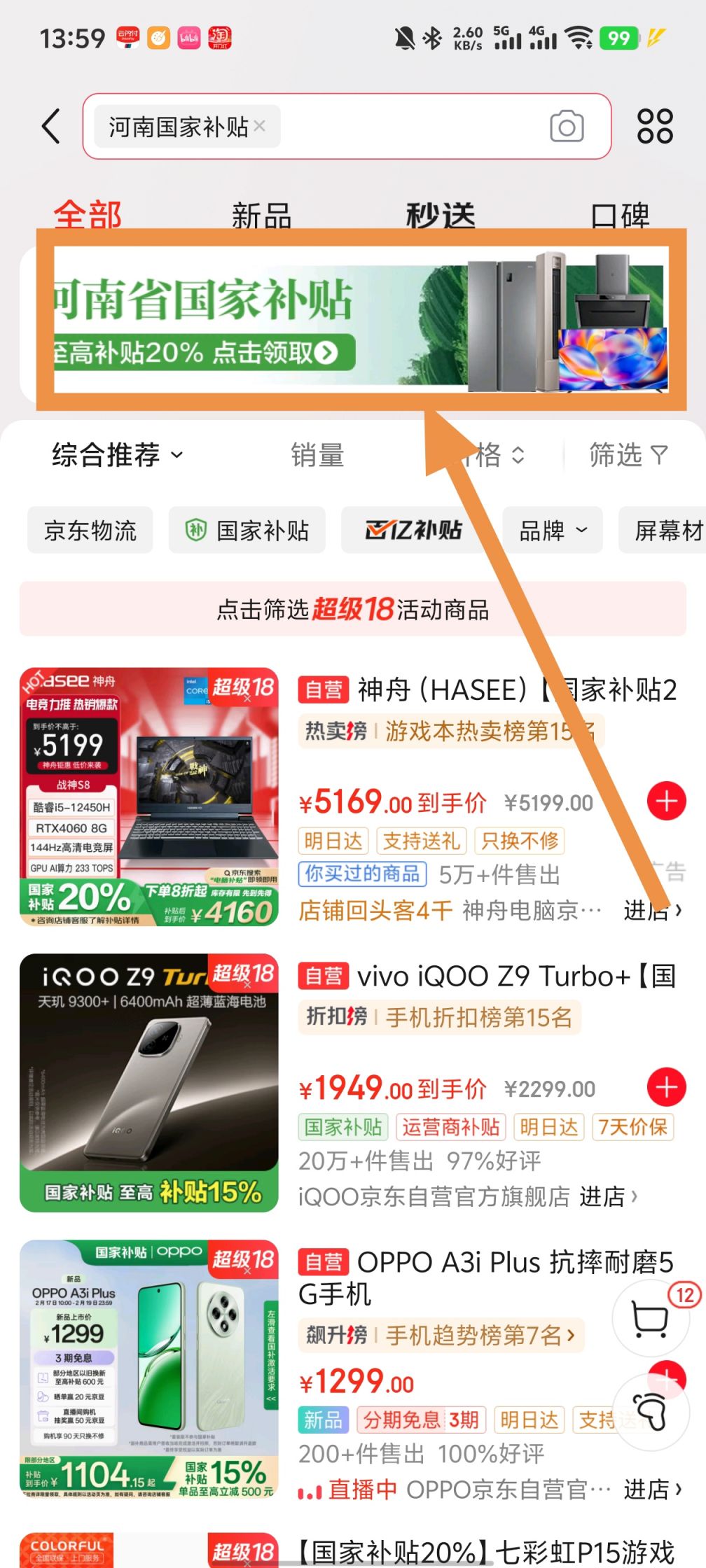Go back from search results

51,127
